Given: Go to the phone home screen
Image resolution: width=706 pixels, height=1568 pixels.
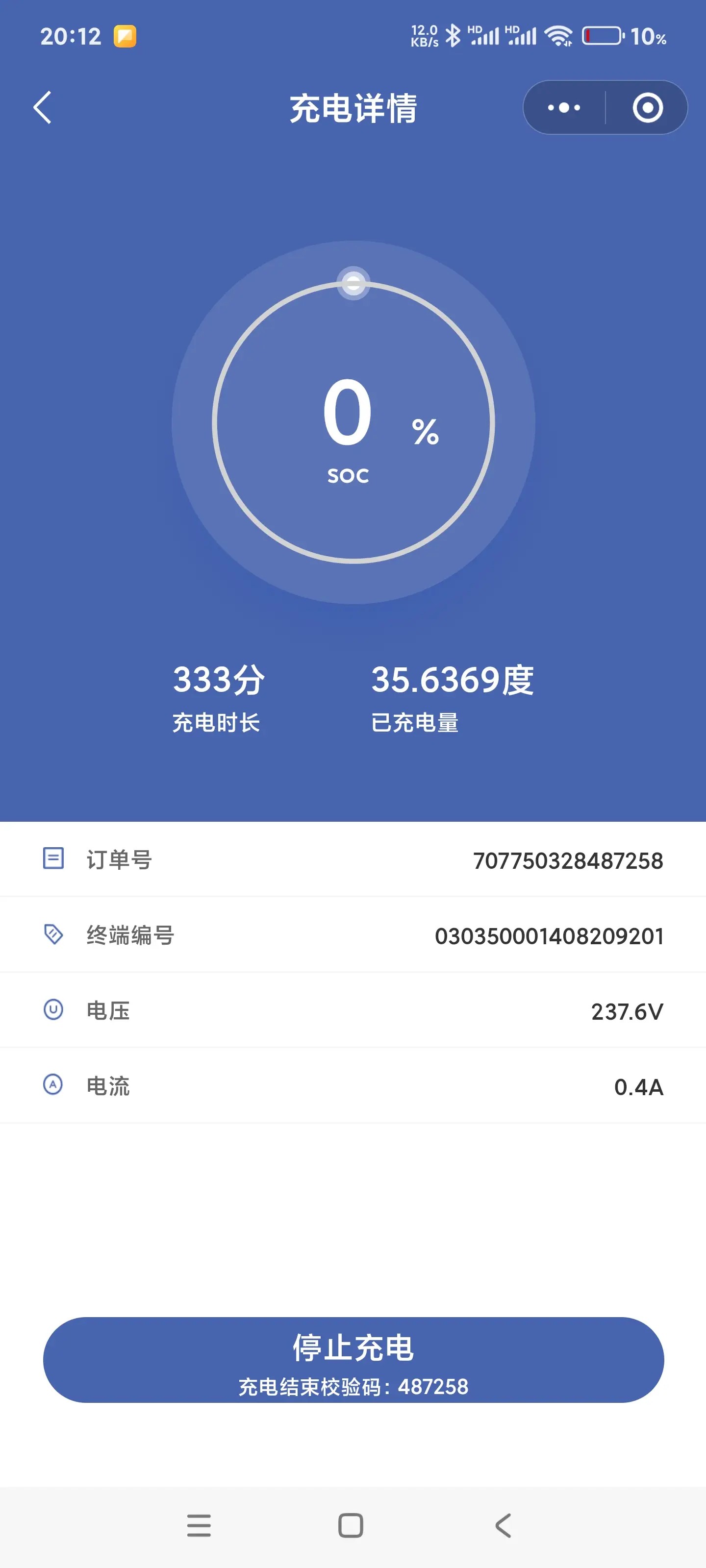Looking at the screenshot, I should tap(351, 1525).
